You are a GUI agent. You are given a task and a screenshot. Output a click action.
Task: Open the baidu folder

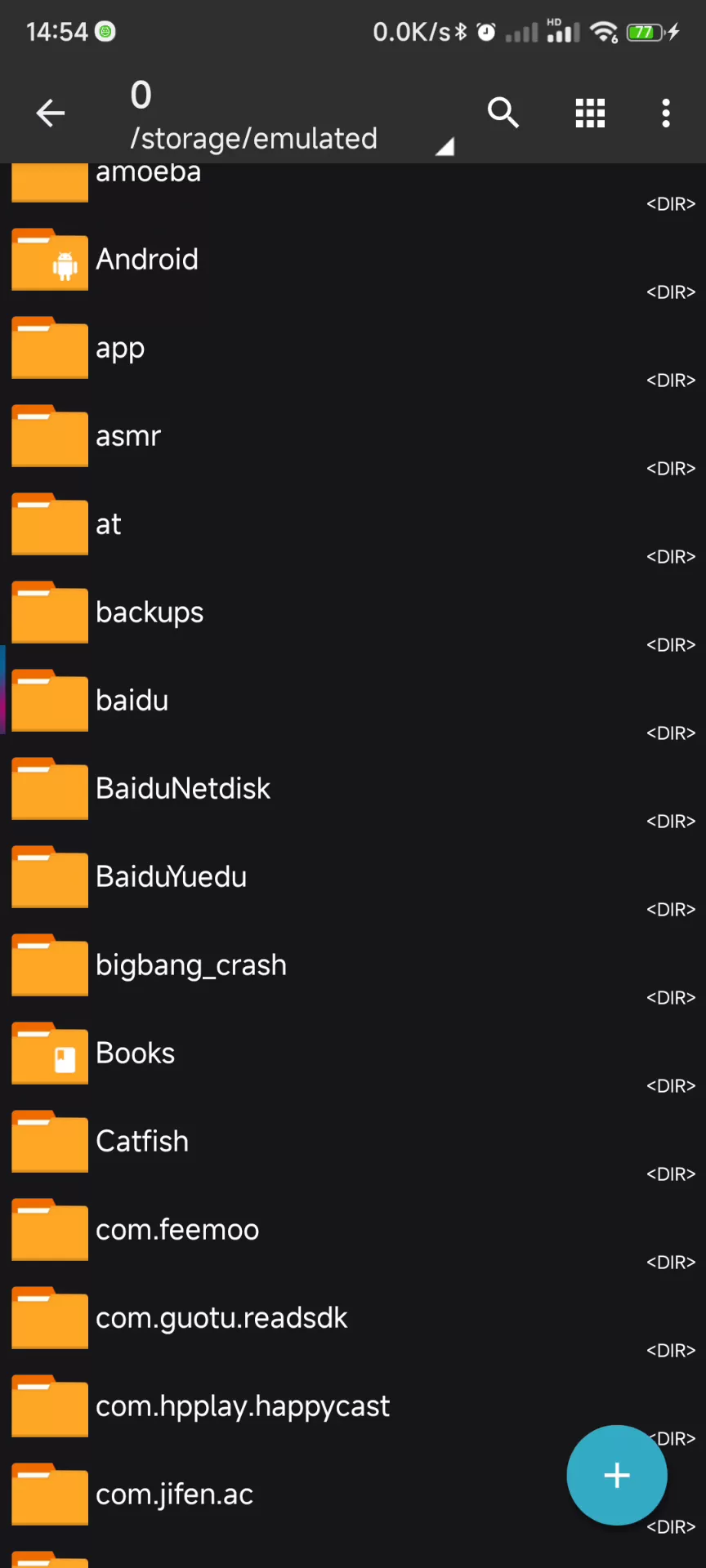(x=353, y=701)
